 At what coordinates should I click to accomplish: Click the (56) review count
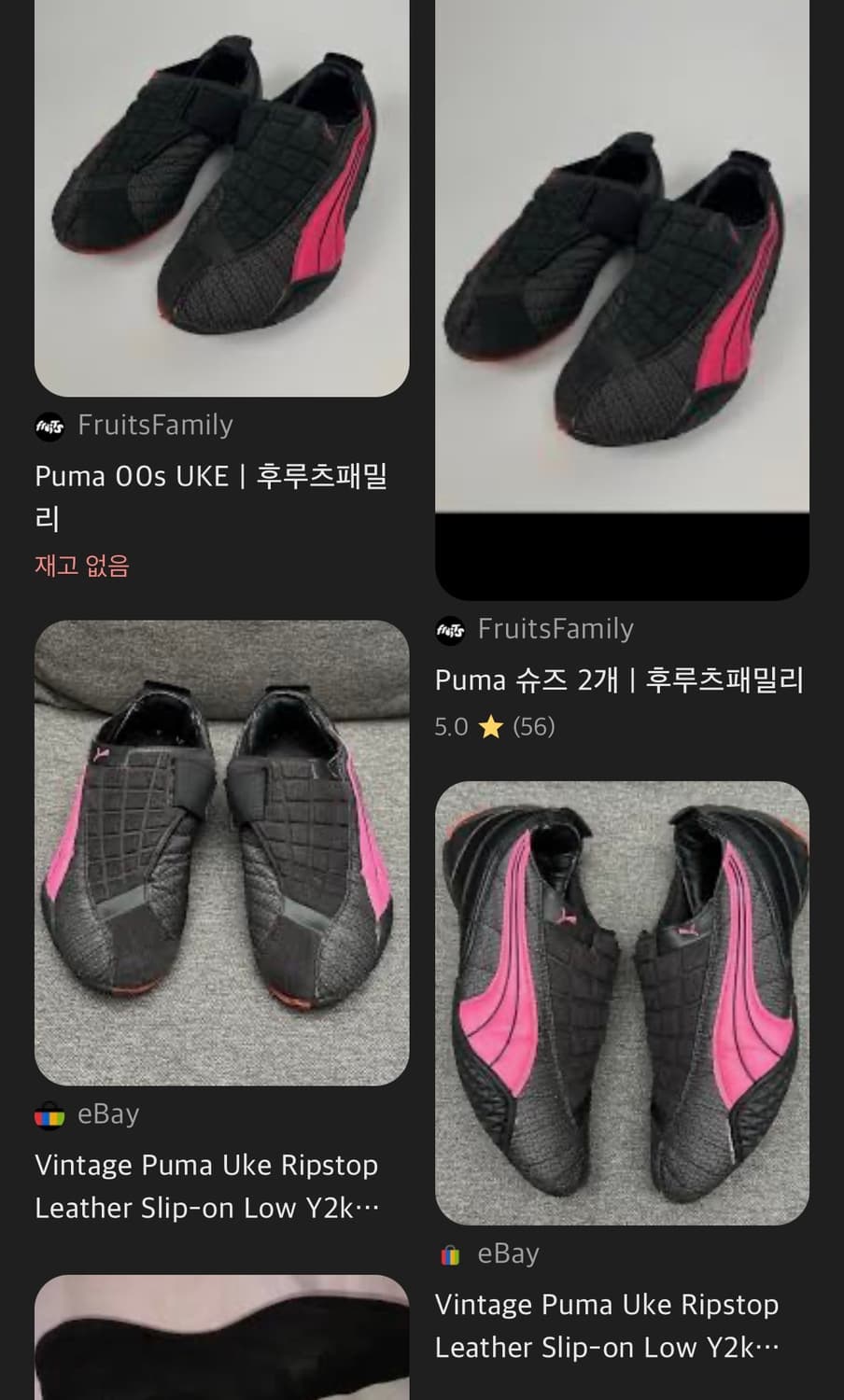pyautogui.click(x=536, y=725)
